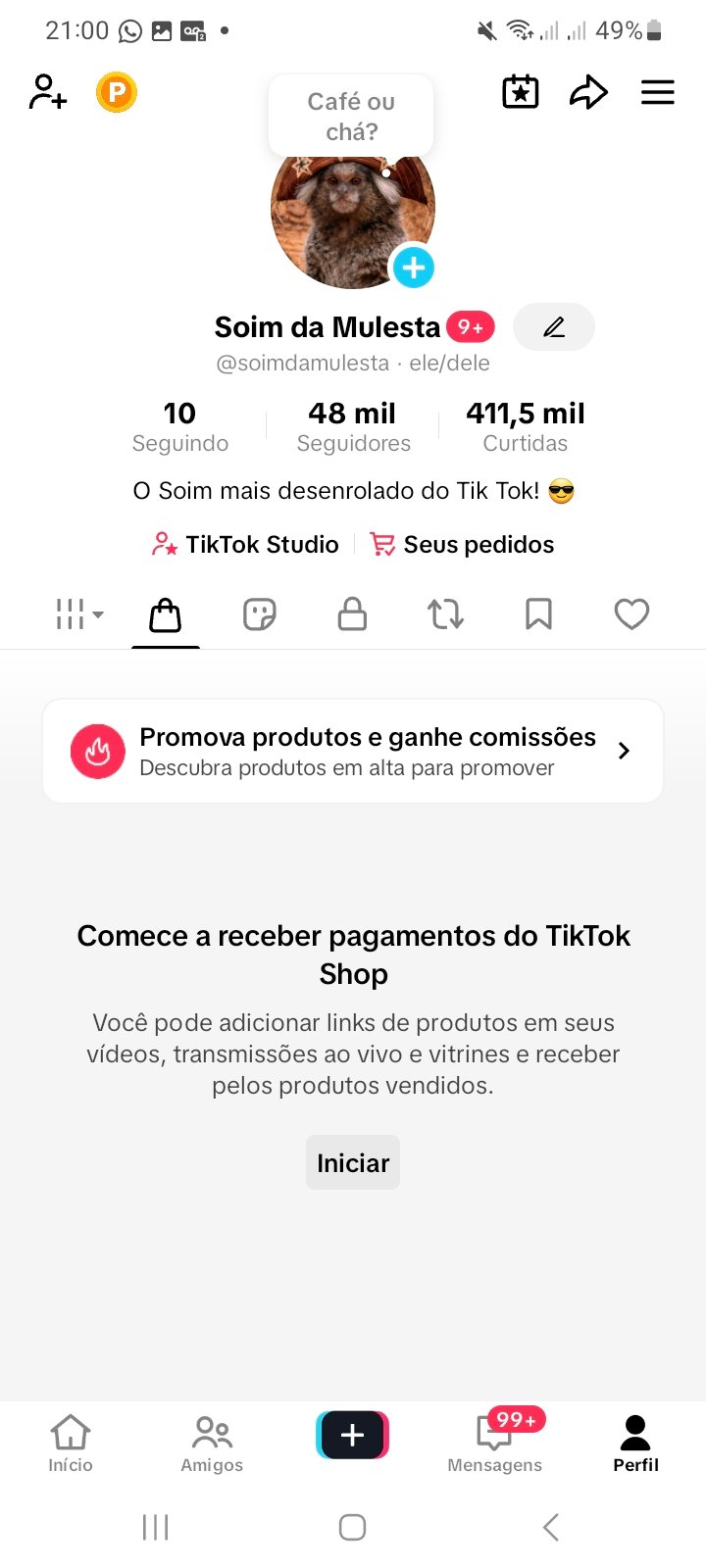Viewport: 706px width, 1568px height.
Task: View the Seguindo list
Action: pos(180,426)
